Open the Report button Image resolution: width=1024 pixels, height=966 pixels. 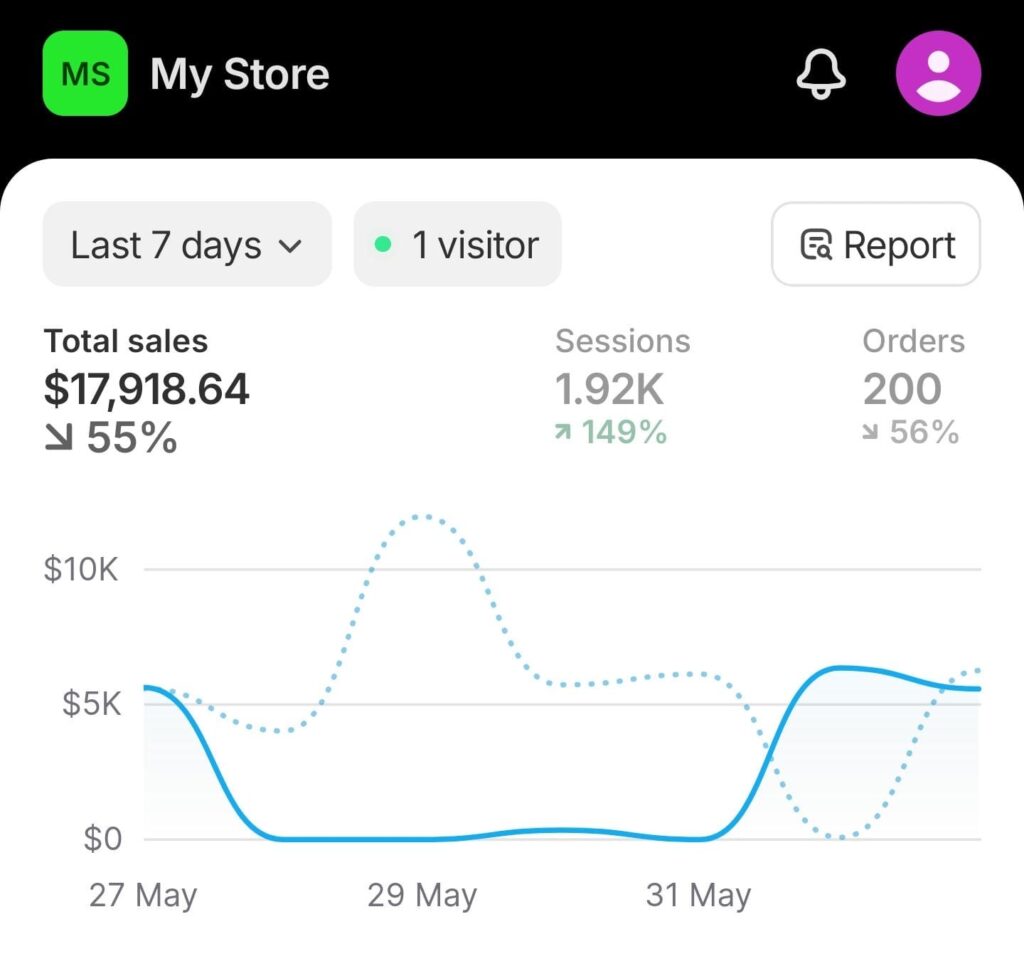coord(876,245)
